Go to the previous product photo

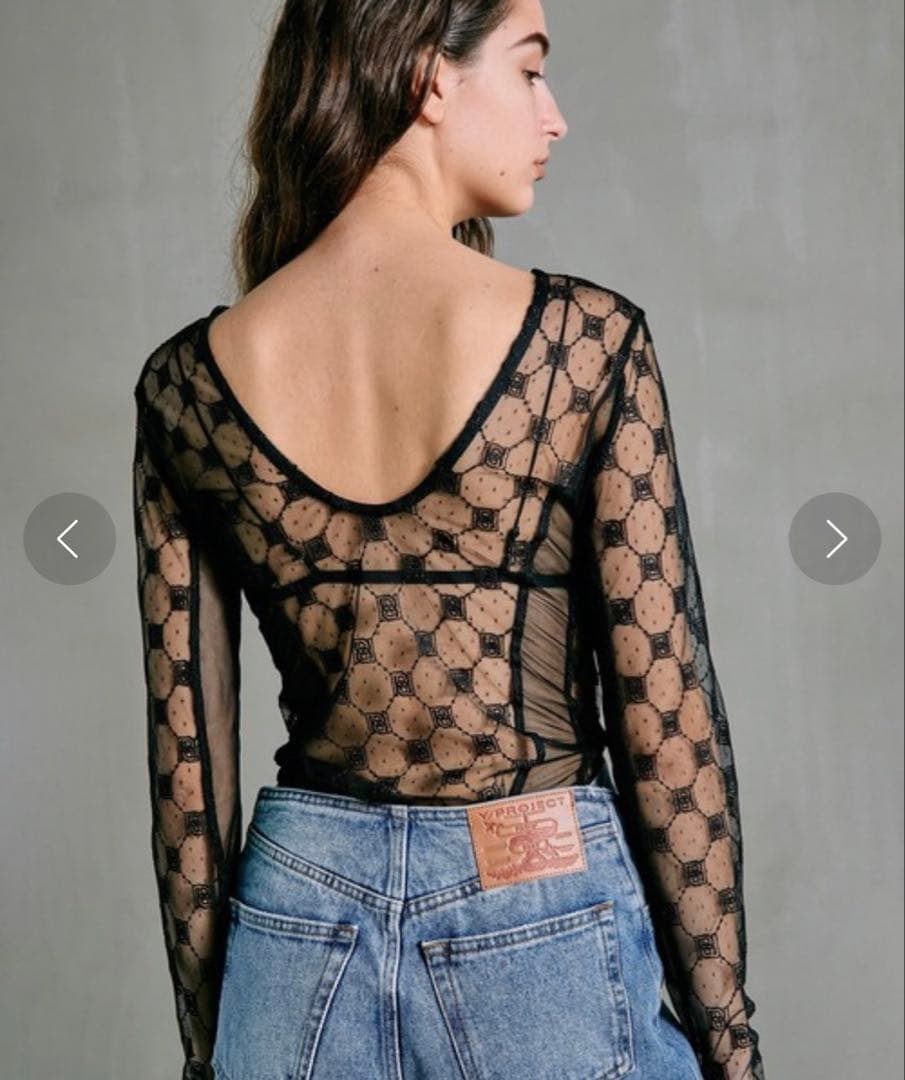click(69, 538)
